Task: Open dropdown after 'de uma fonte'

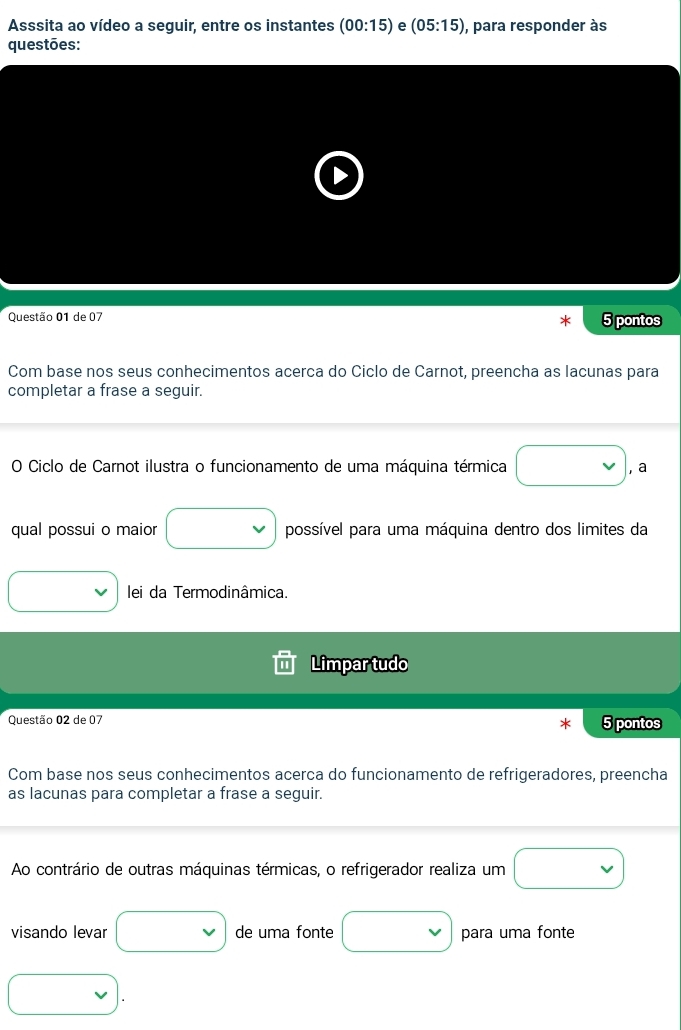Action: (x=397, y=932)
